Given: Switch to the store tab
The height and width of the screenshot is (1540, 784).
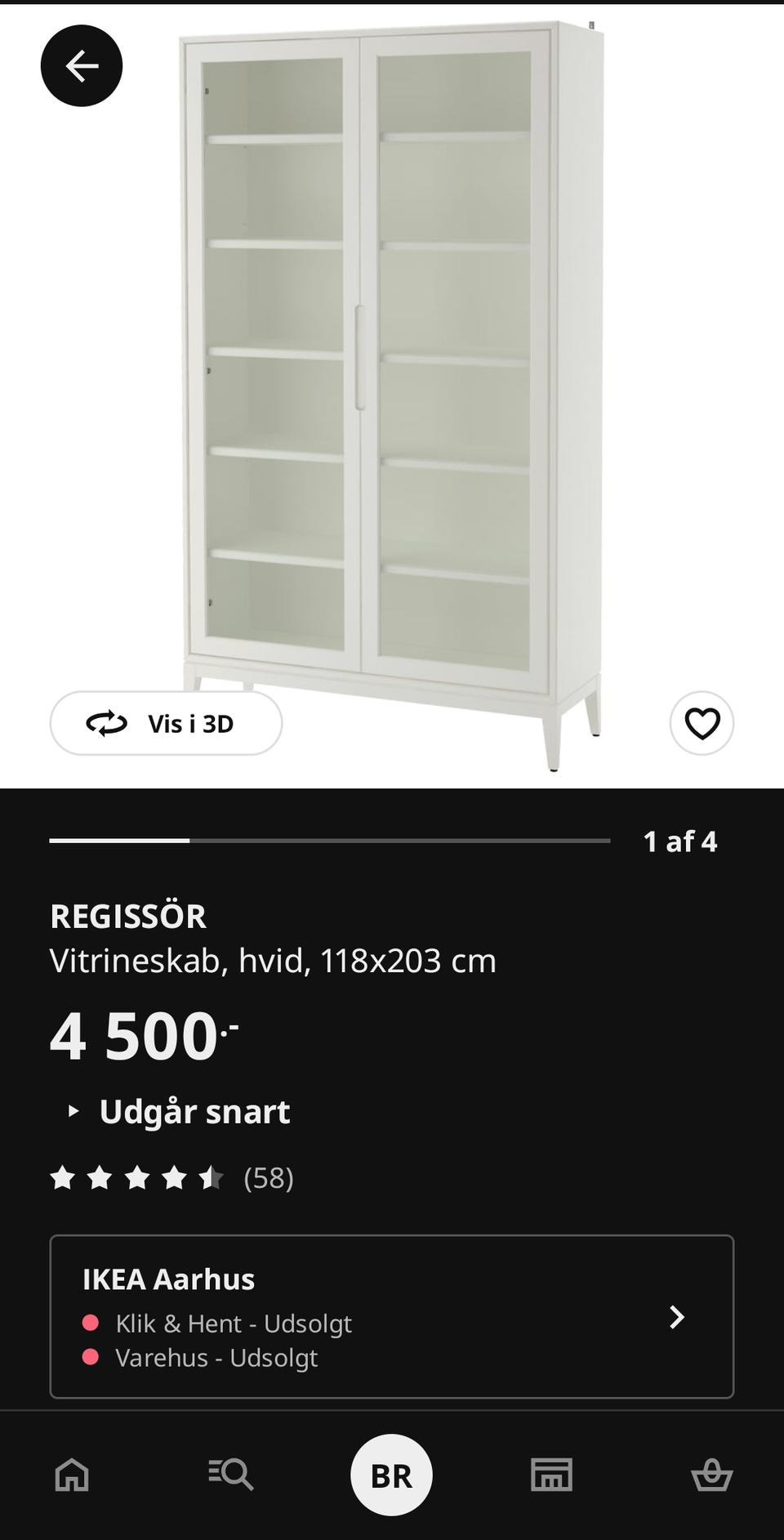Looking at the screenshot, I should point(551,1475).
